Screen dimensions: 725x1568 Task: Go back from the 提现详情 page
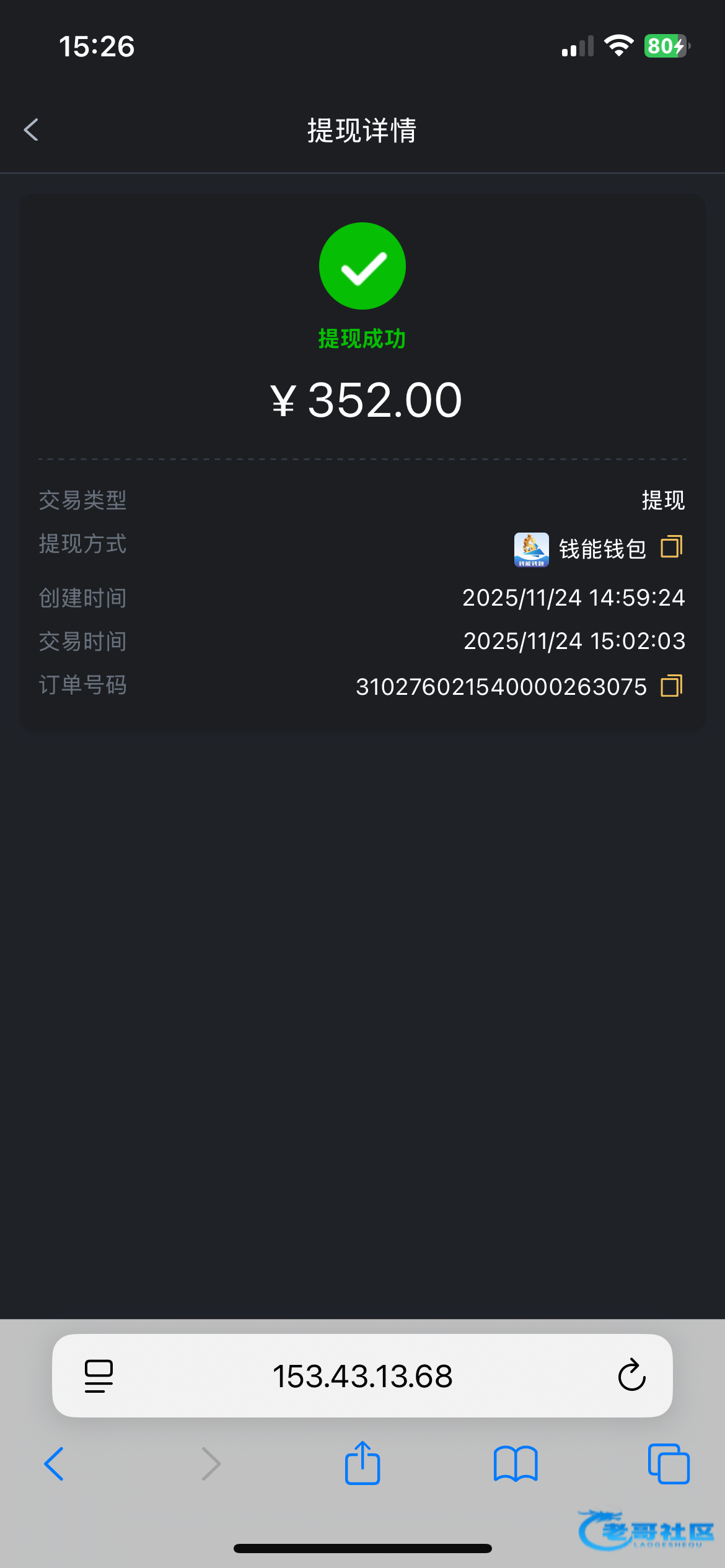point(31,130)
